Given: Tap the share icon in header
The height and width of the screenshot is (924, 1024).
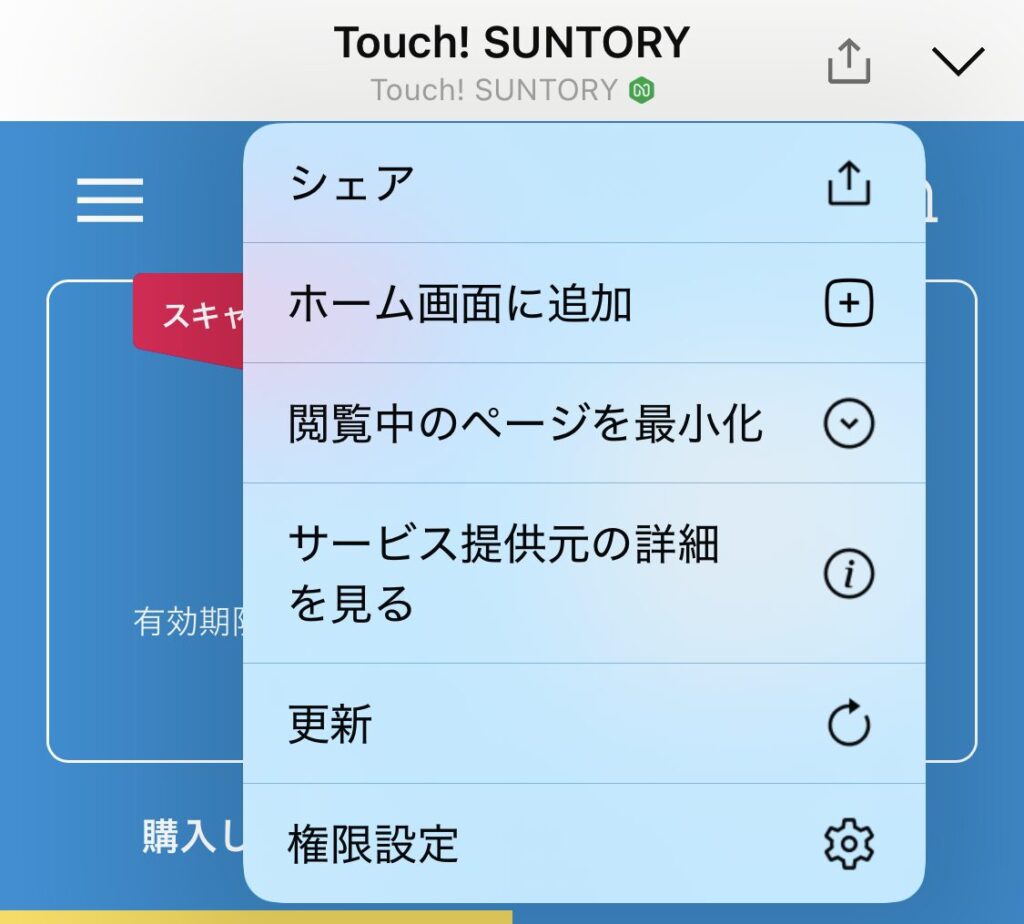Looking at the screenshot, I should click(849, 62).
